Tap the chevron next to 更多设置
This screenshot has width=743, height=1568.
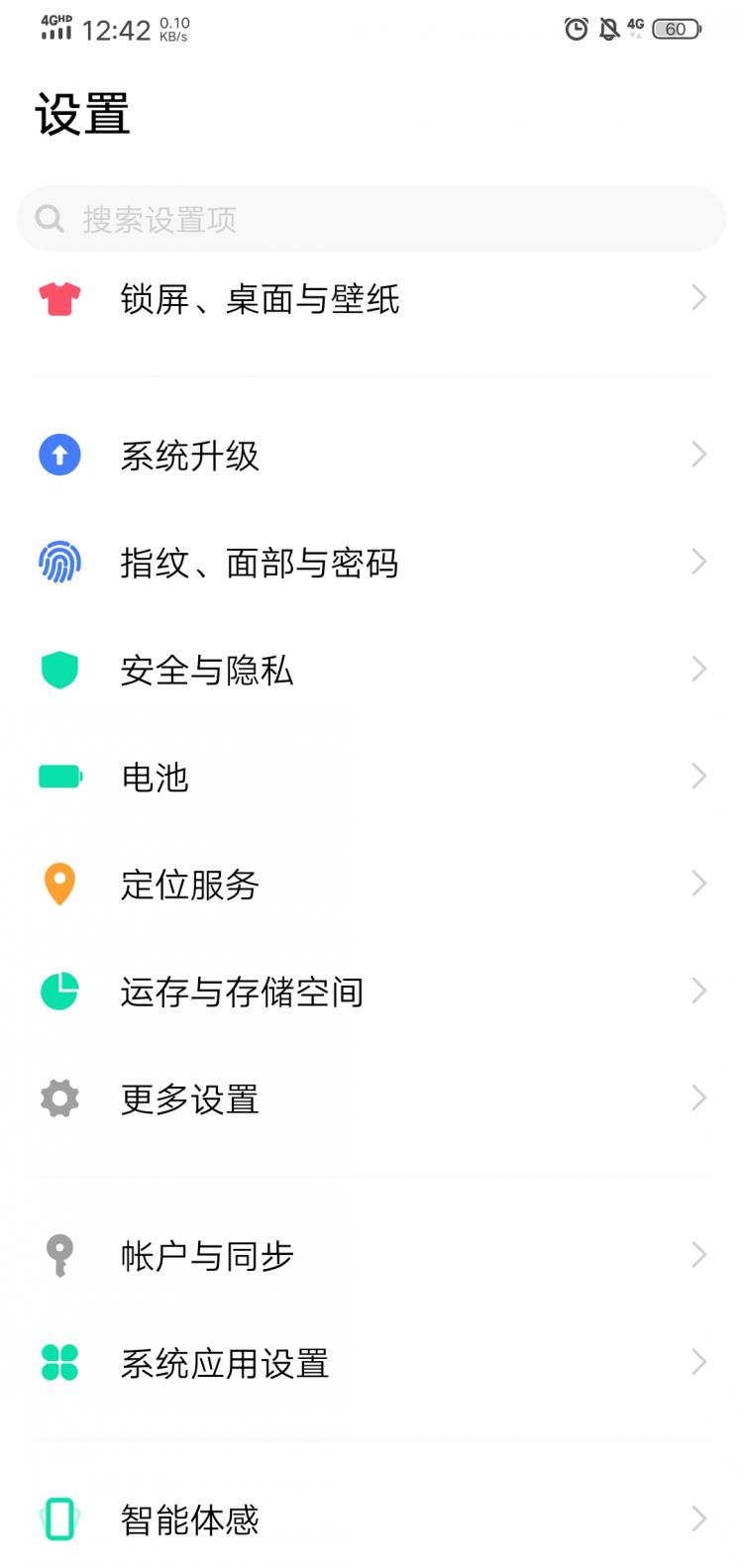[698, 1098]
